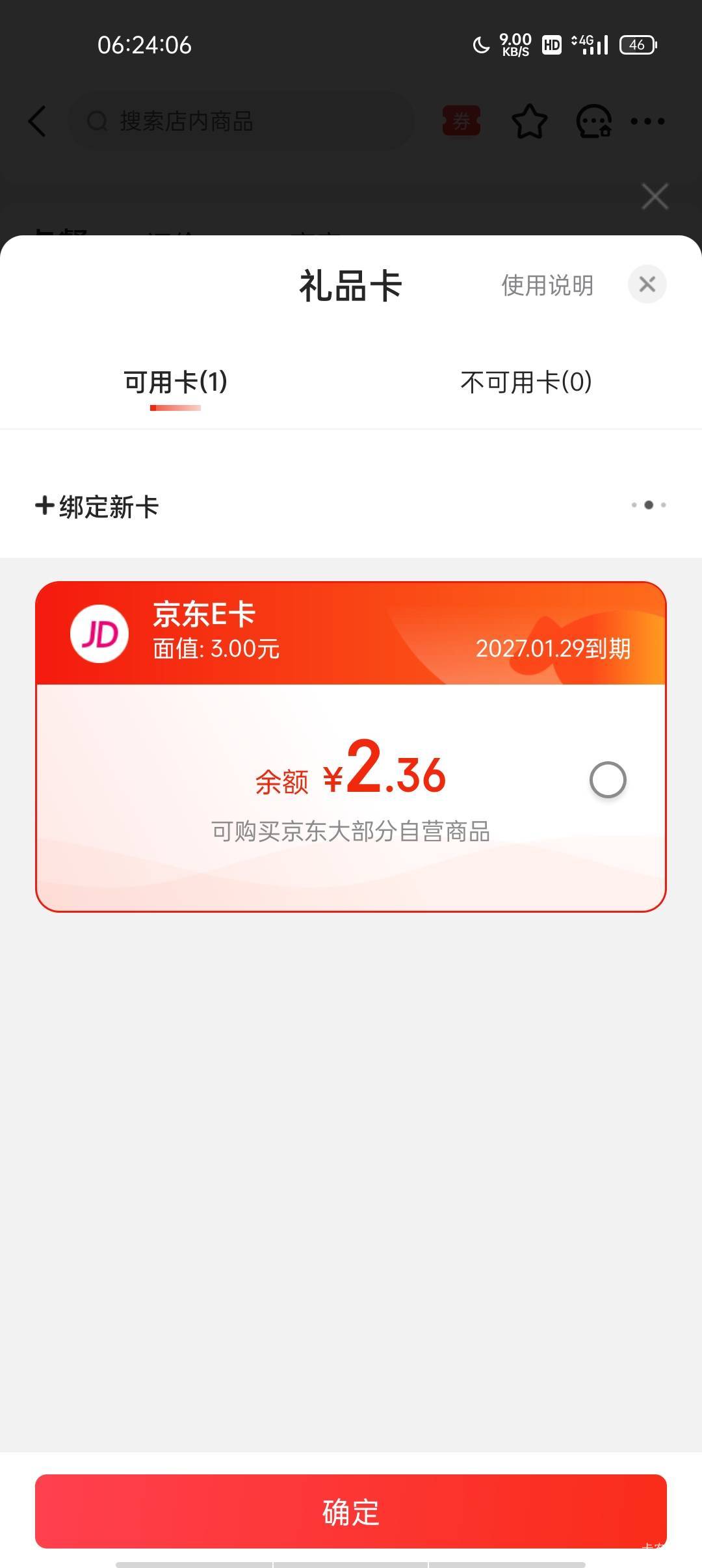The image size is (702, 1568).
Task: Confirm with the 确定 button
Action: click(x=351, y=1511)
